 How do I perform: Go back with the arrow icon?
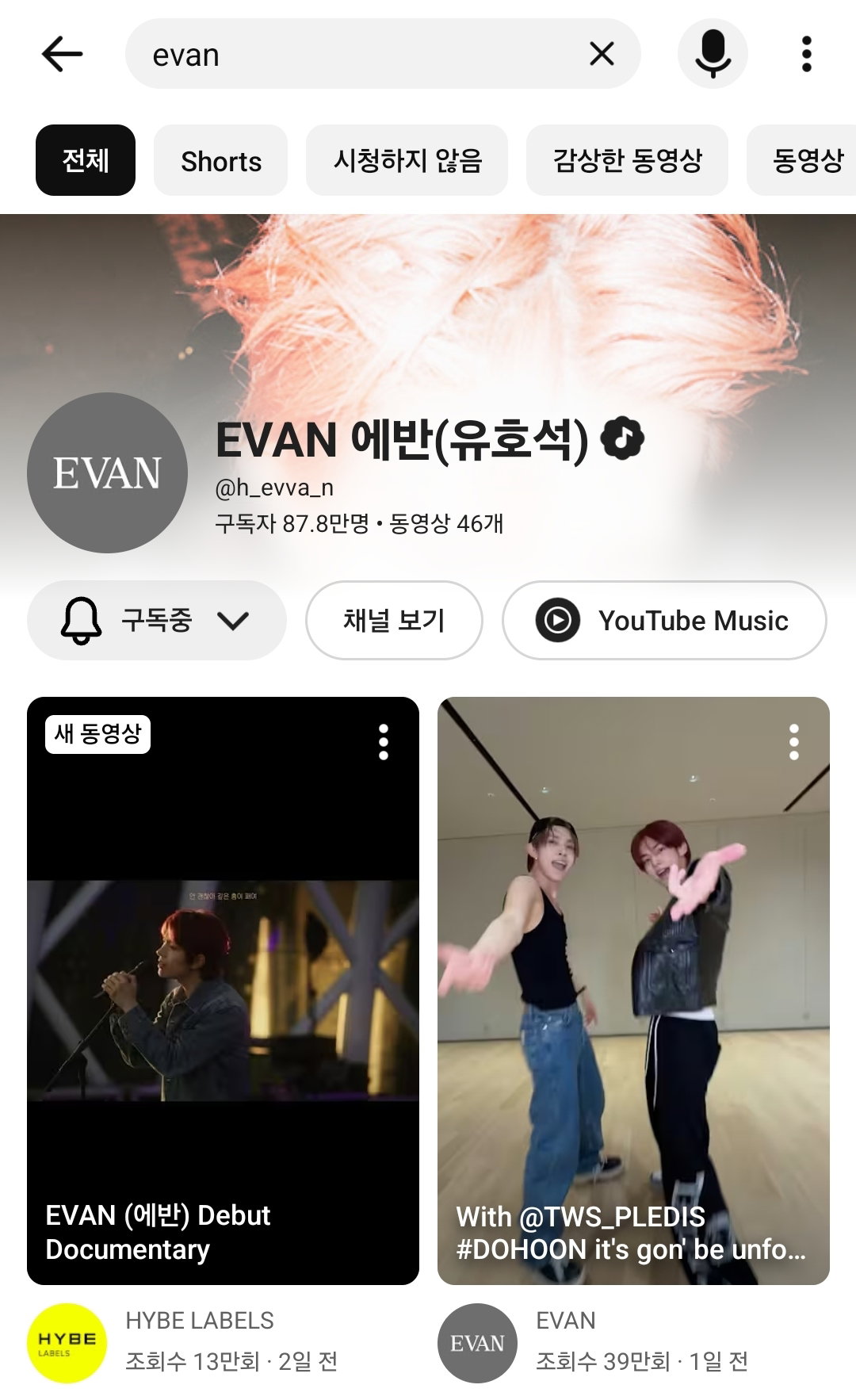(x=62, y=55)
